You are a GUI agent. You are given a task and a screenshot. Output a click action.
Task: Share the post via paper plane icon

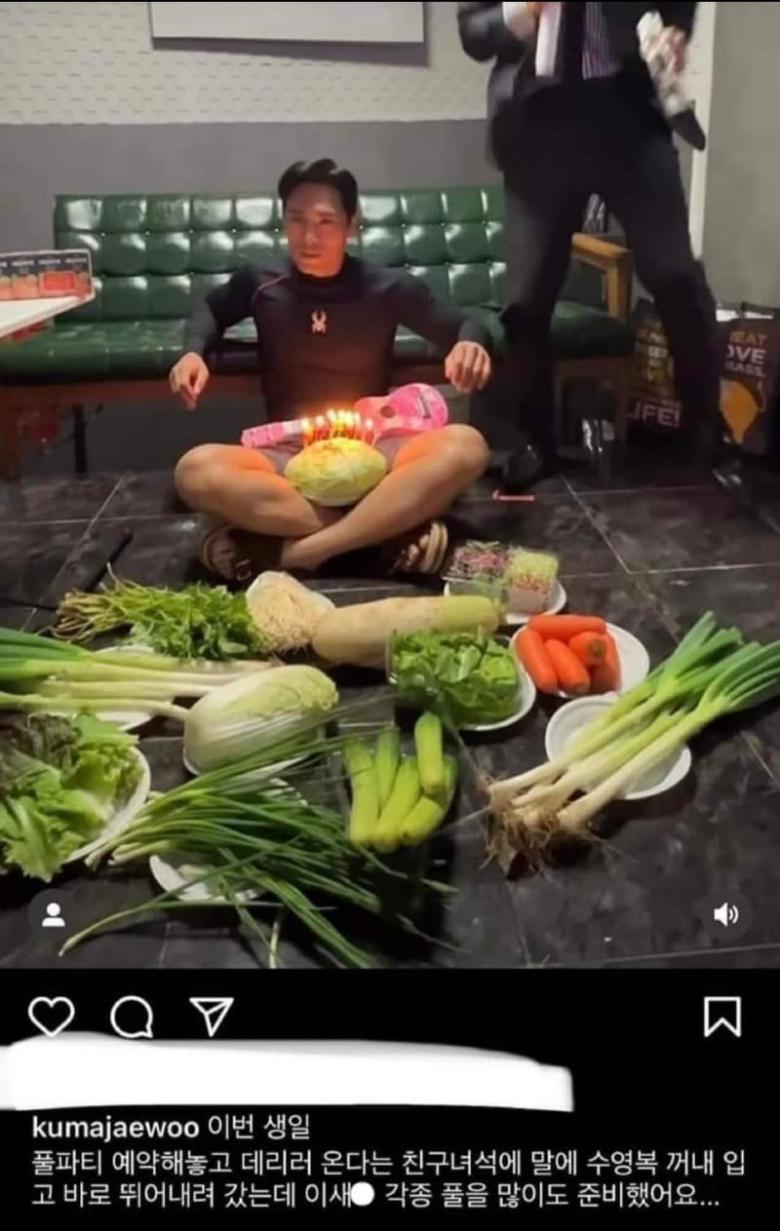(211, 1016)
